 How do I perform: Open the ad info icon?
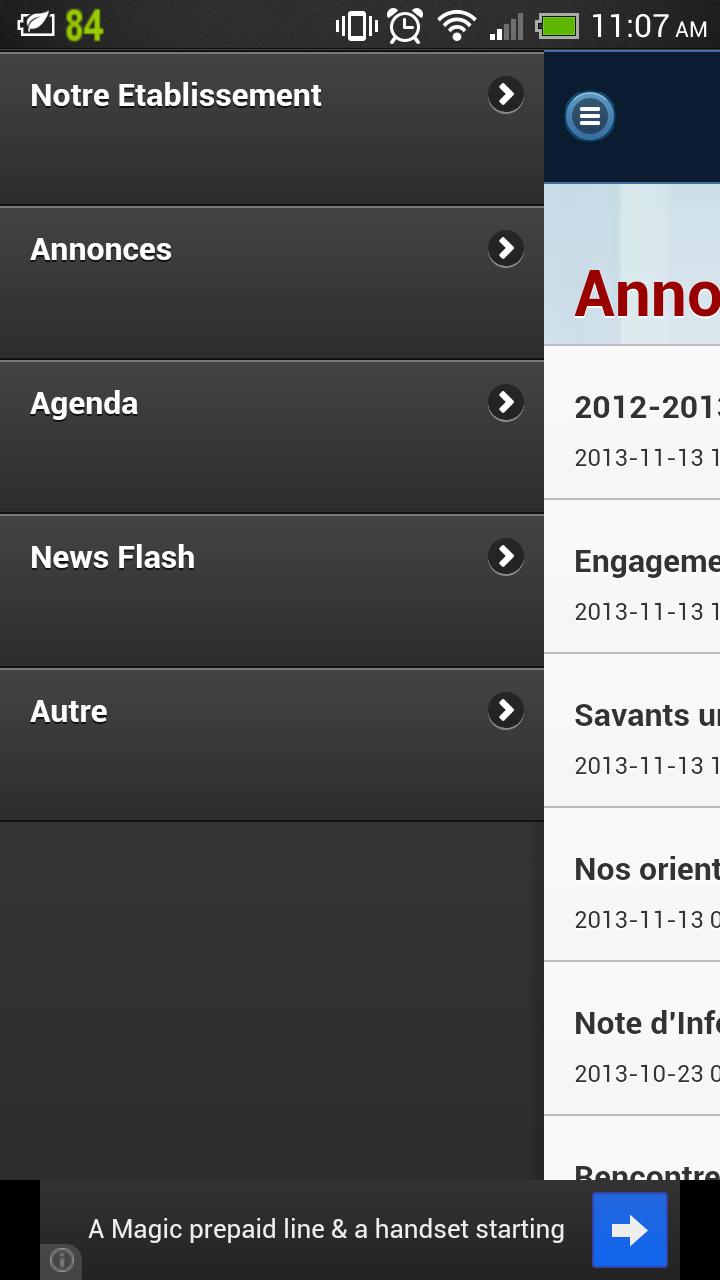point(62,1260)
